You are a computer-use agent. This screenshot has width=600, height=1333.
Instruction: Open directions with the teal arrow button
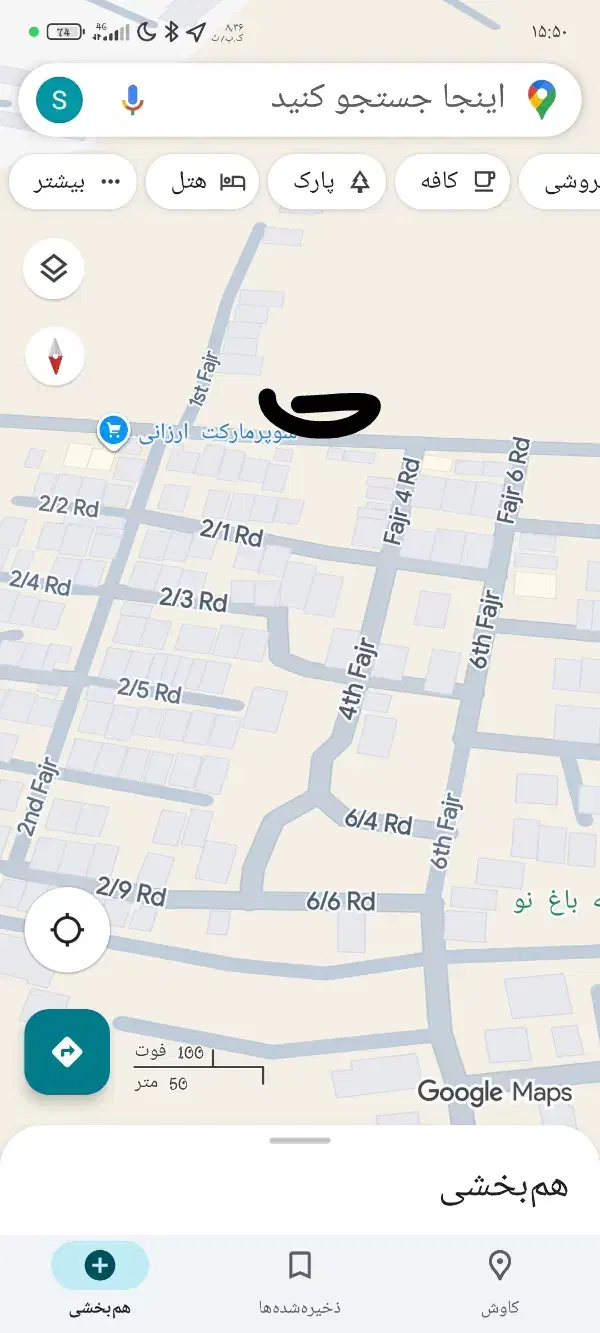[67, 1051]
